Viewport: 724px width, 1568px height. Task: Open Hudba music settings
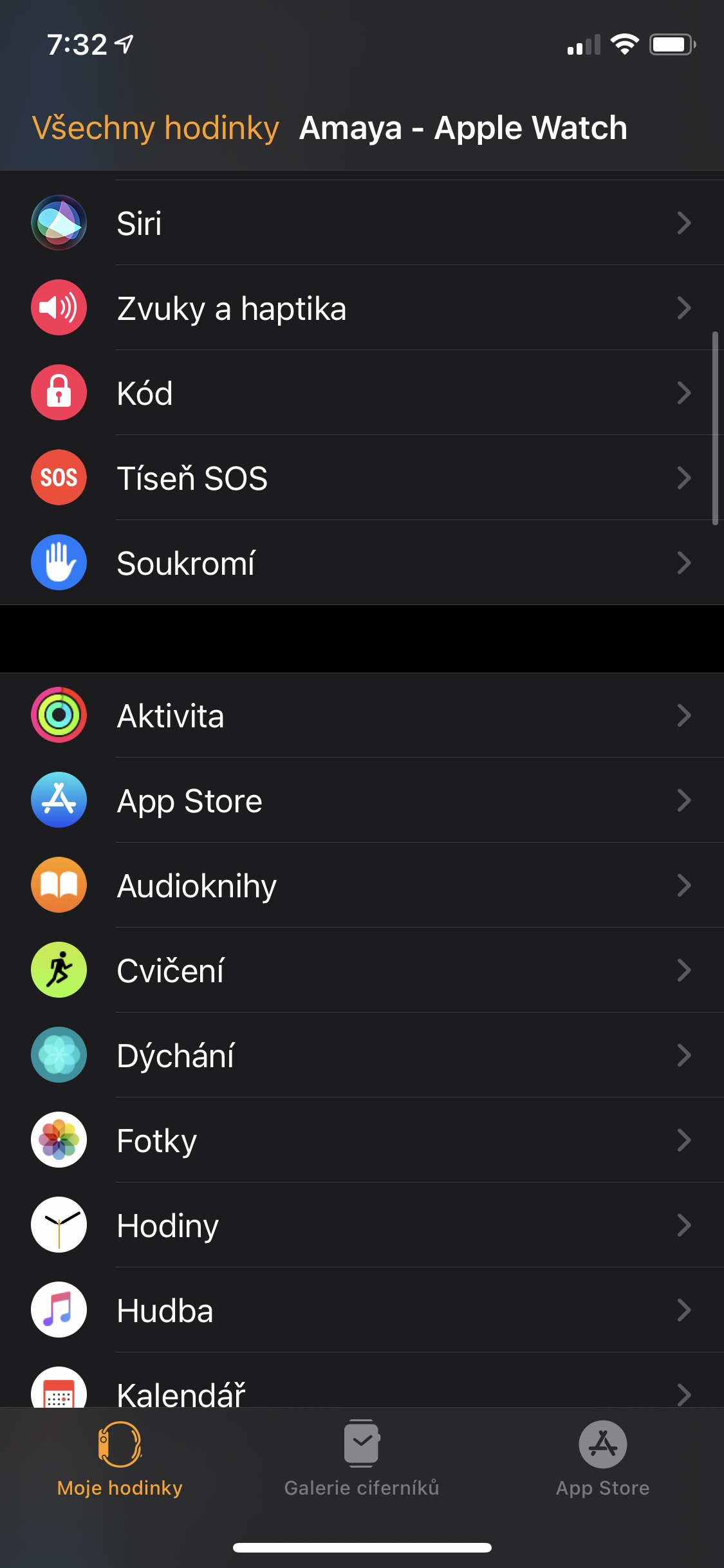point(362,1311)
